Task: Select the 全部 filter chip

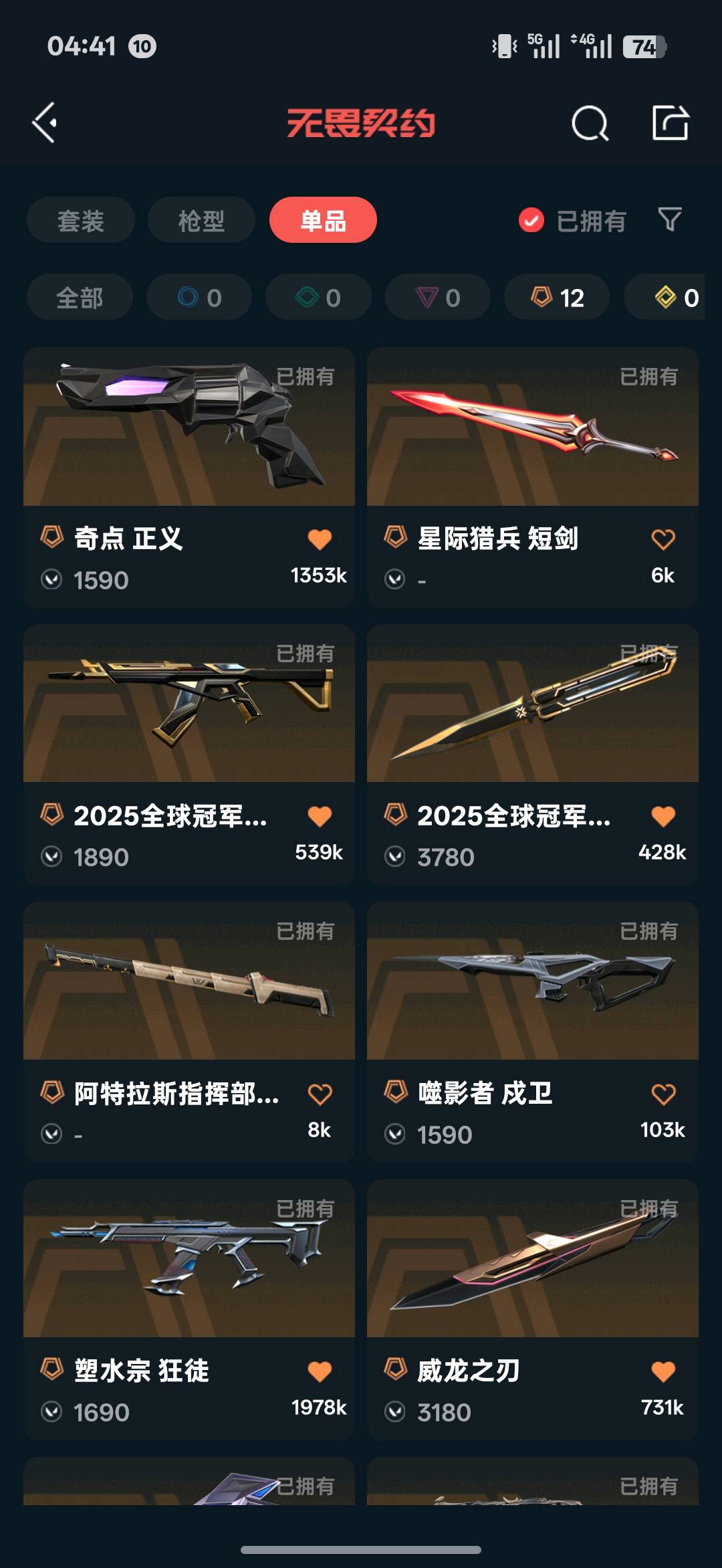Action: point(80,297)
